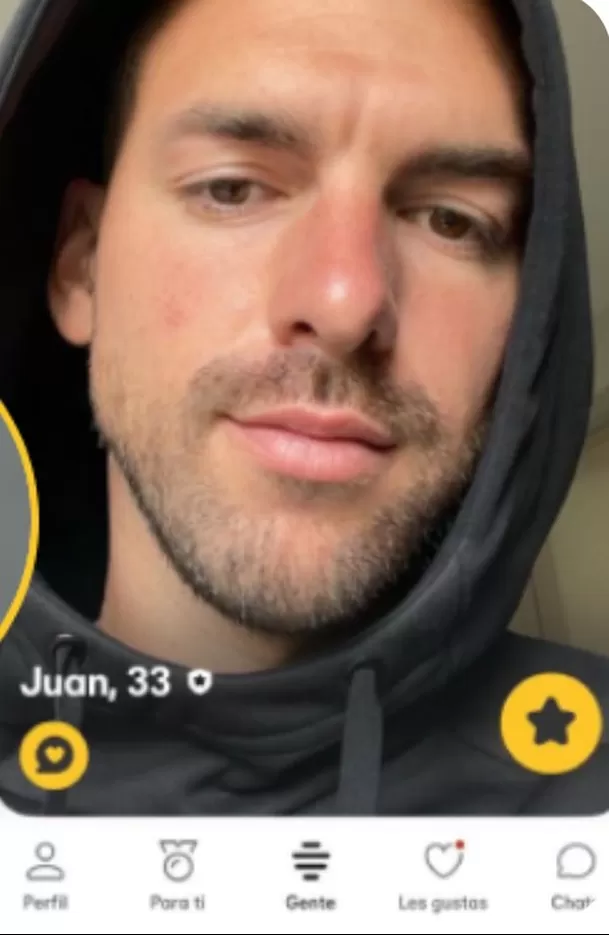This screenshot has width=609, height=935.
Task: Go to the Chat tab
Action: coord(574,874)
